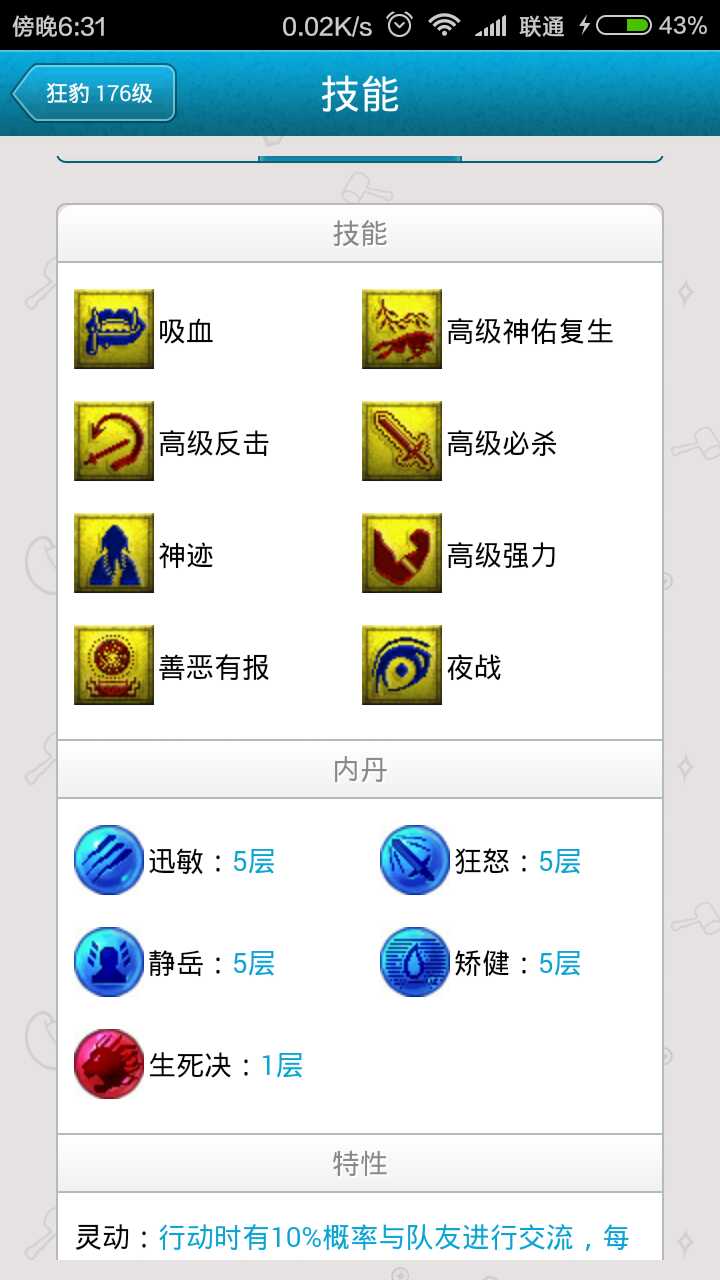Open the 善恶有报 skill

tap(114, 666)
